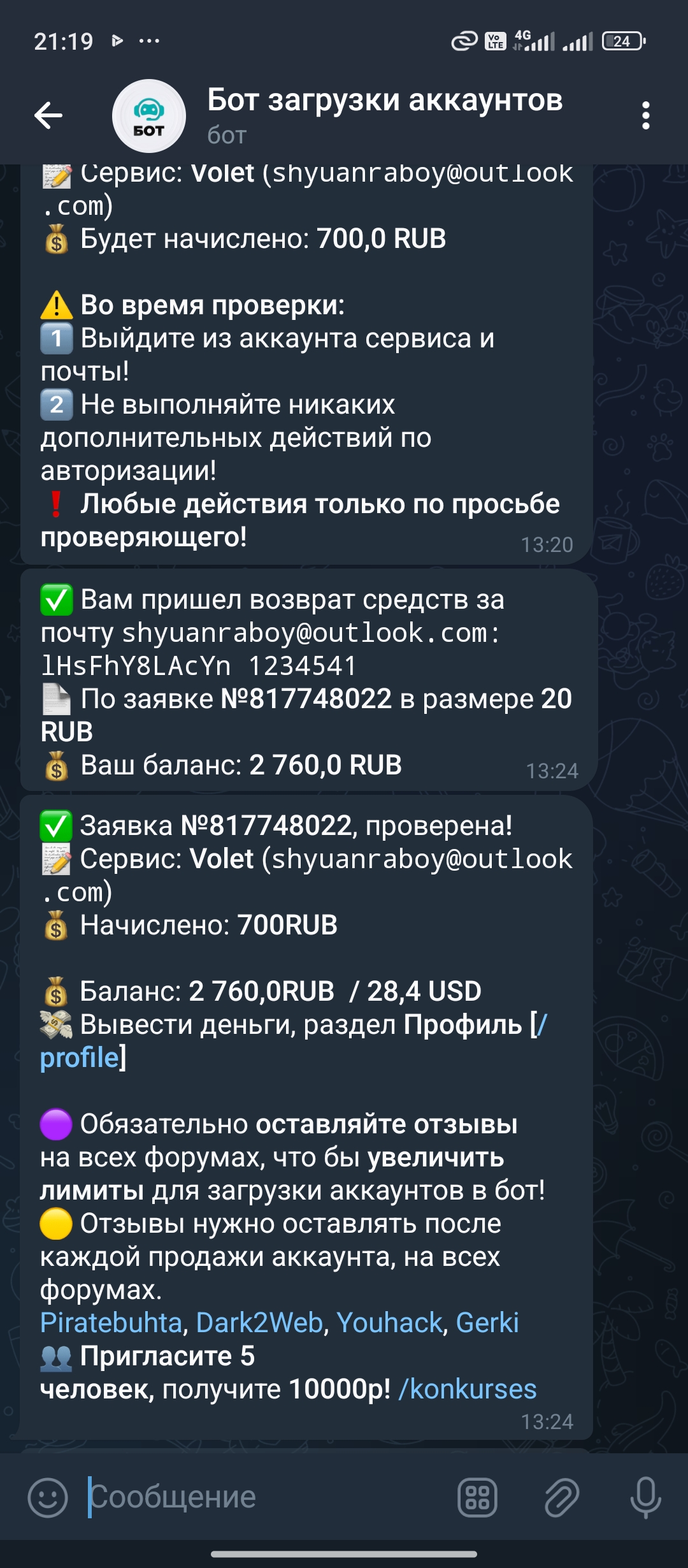Open the Piratebuhta forum link
This screenshot has width=688, height=1568.
(111, 1323)
